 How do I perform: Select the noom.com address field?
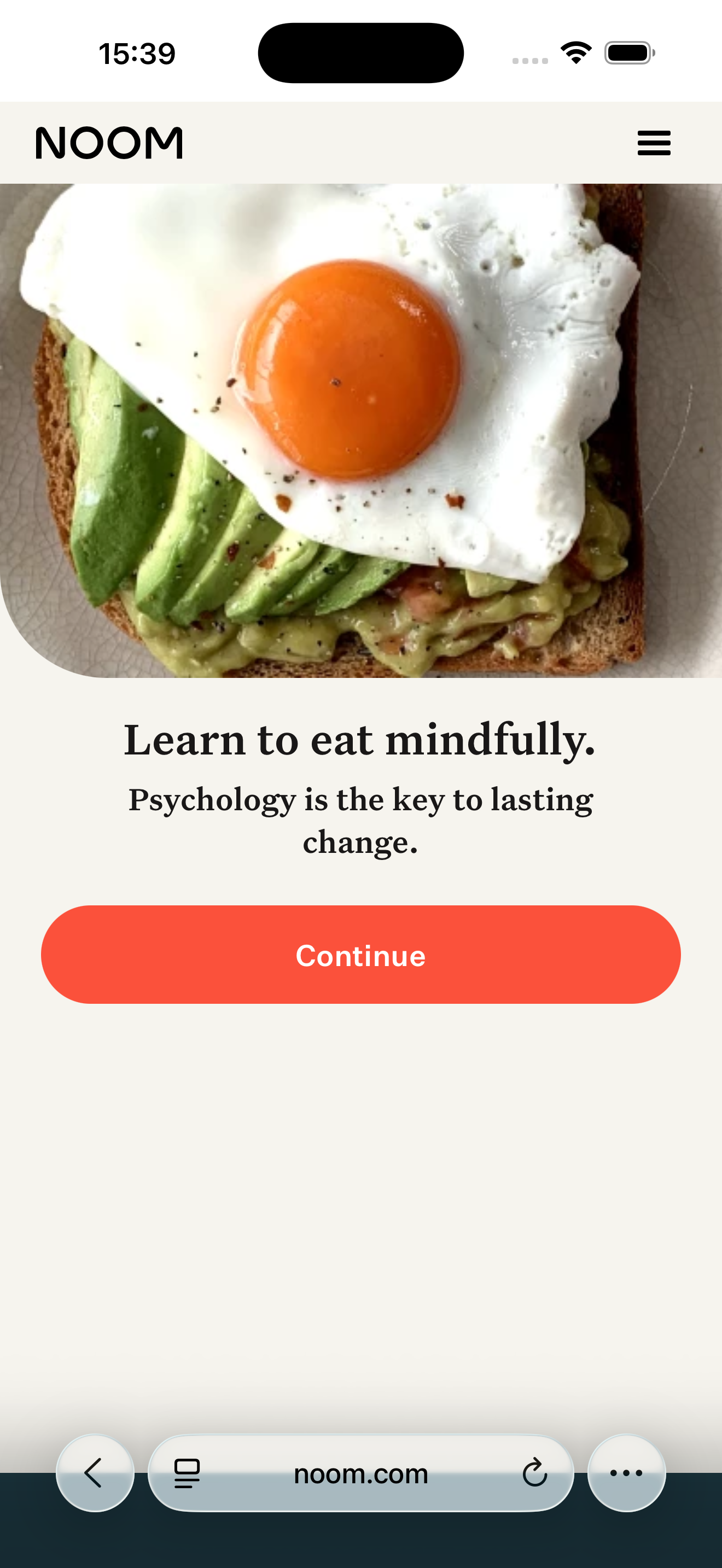tap(360, 1473)
